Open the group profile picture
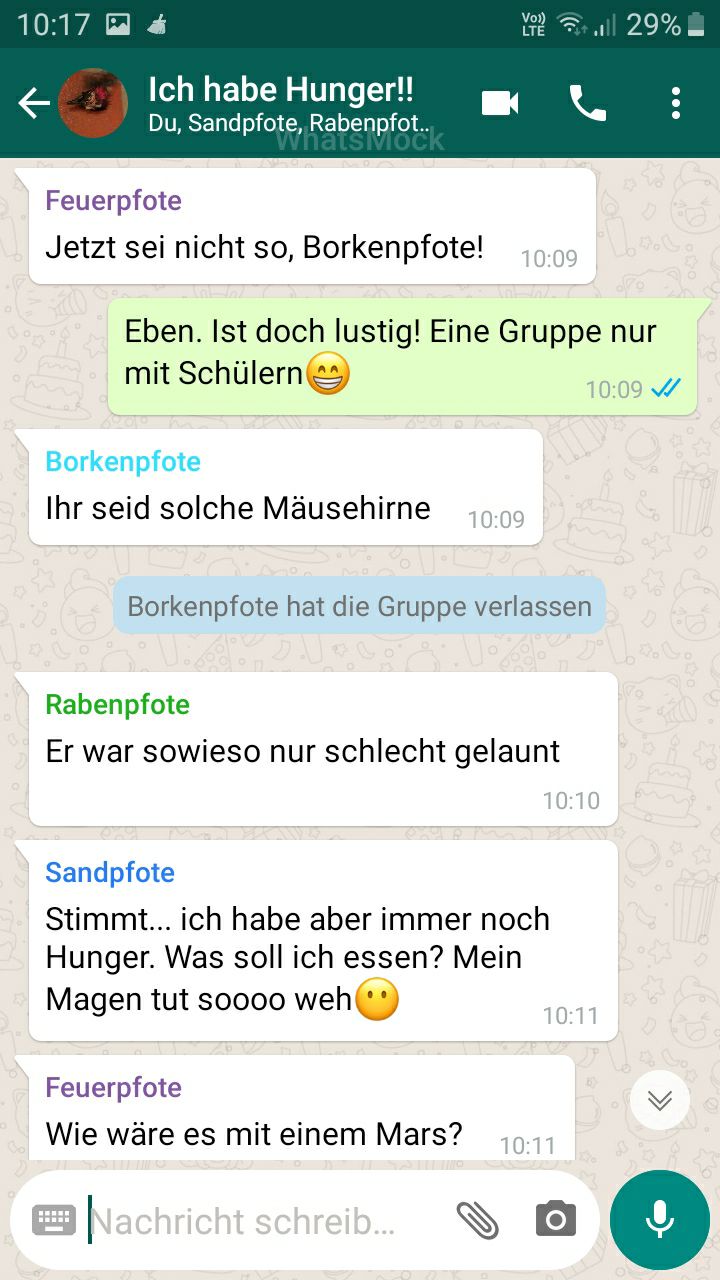720x1280 pixels. (x=93, y=103)
